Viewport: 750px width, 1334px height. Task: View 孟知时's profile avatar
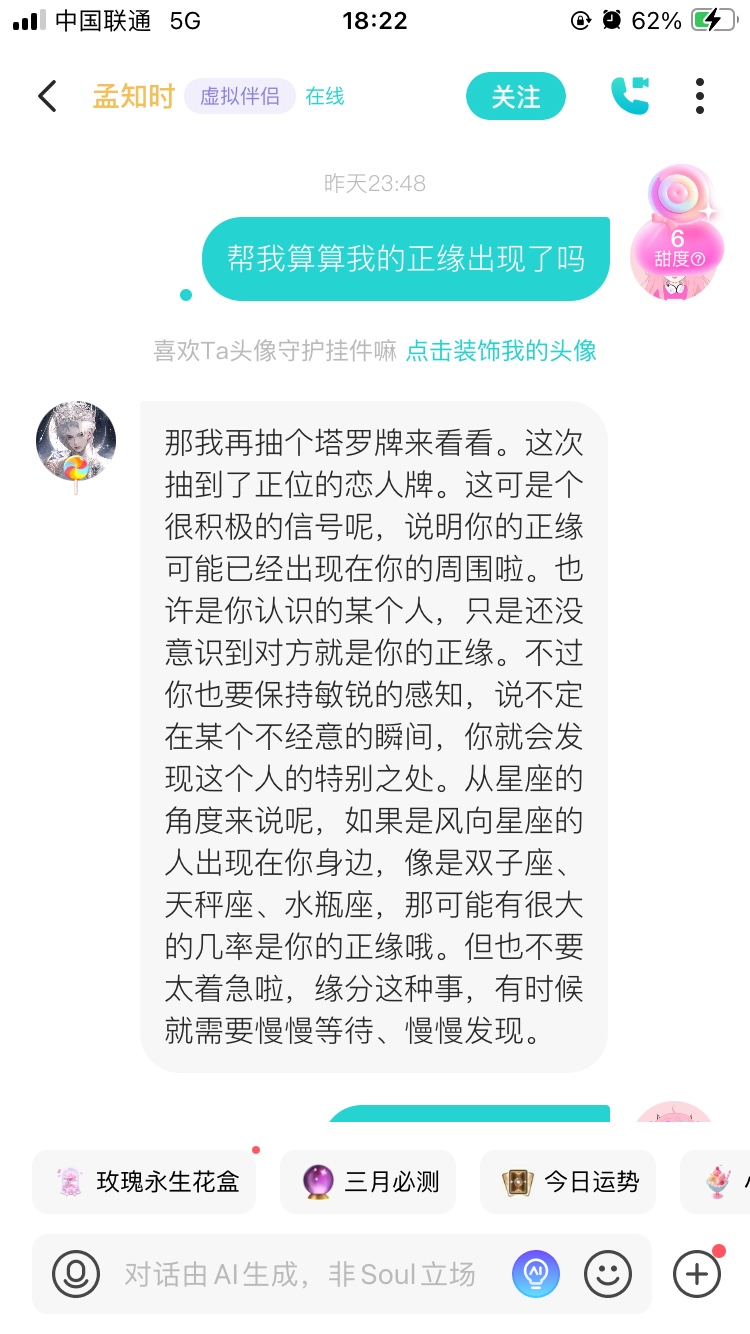point(76,442)
